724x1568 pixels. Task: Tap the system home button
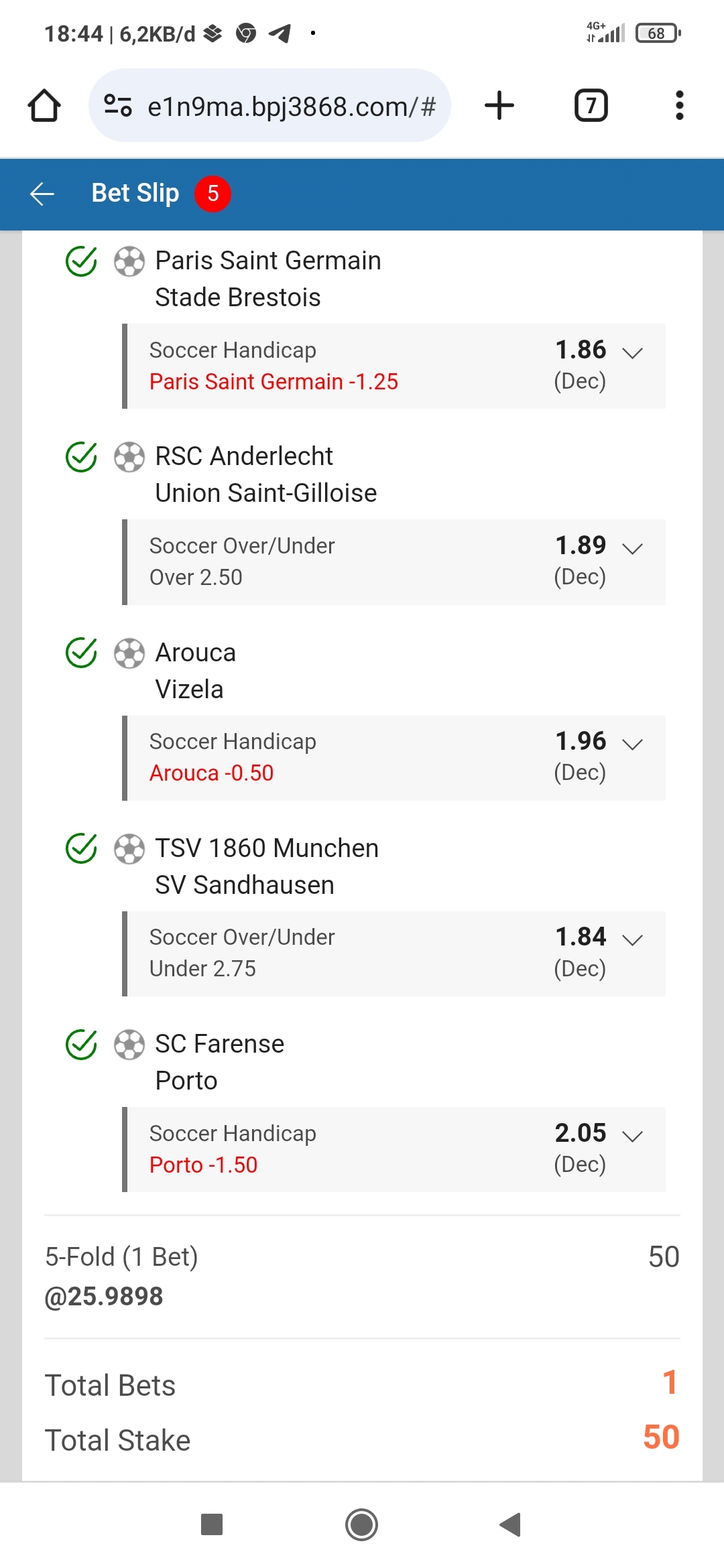click(361, 1524)
